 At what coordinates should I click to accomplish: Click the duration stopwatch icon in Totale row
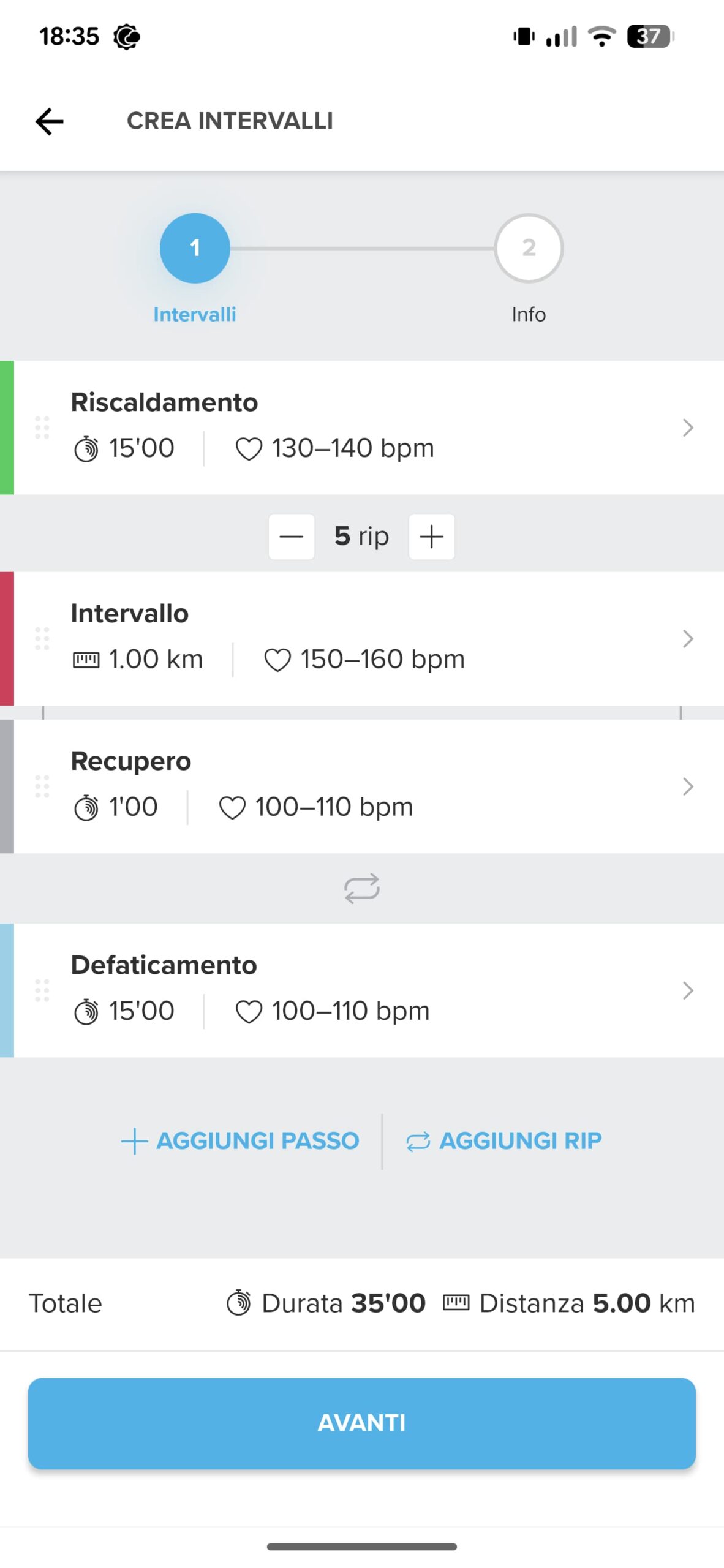[239, 1303]
